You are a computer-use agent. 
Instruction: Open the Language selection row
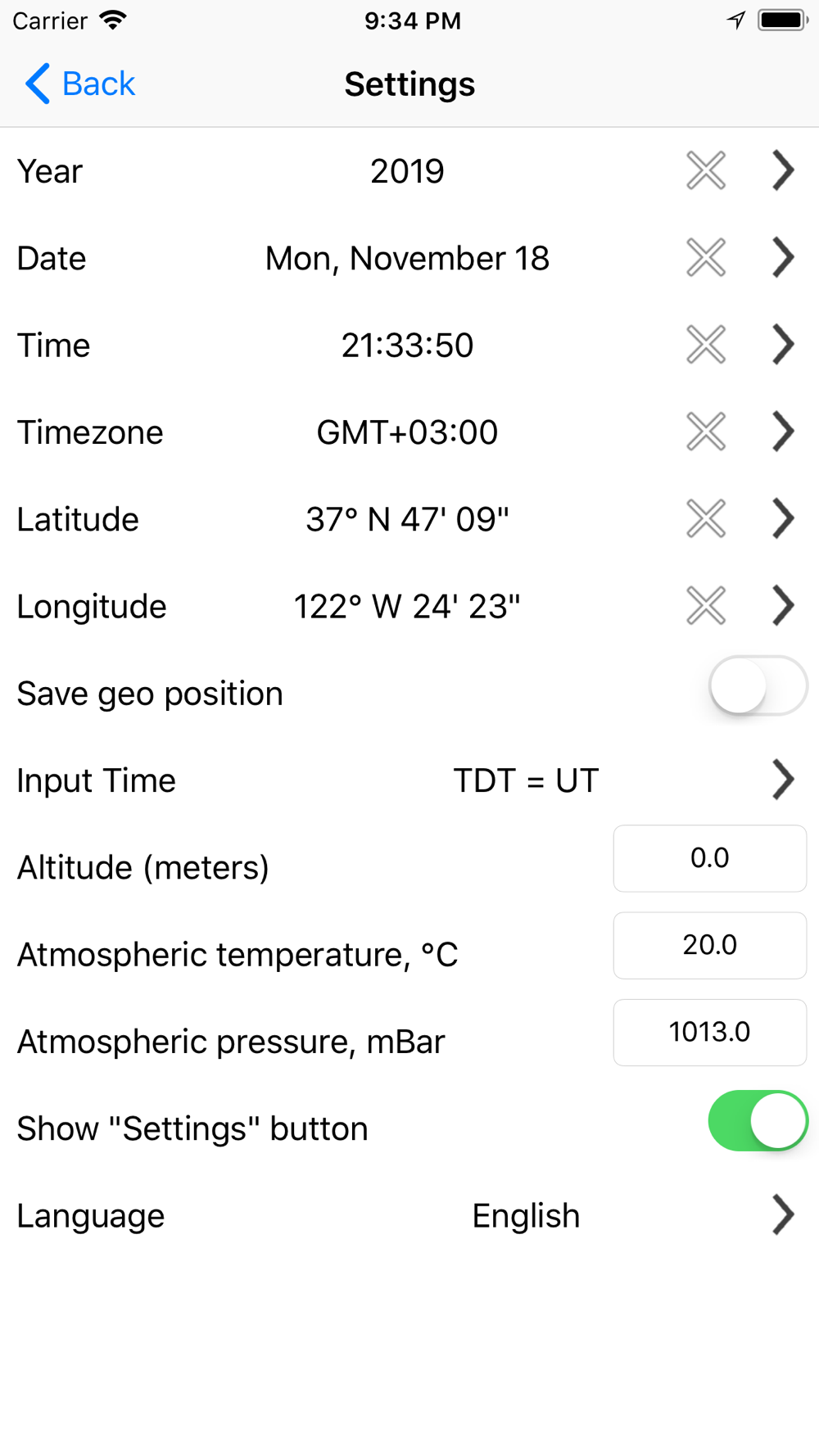pyautogui.click(x=409, y=1216)
